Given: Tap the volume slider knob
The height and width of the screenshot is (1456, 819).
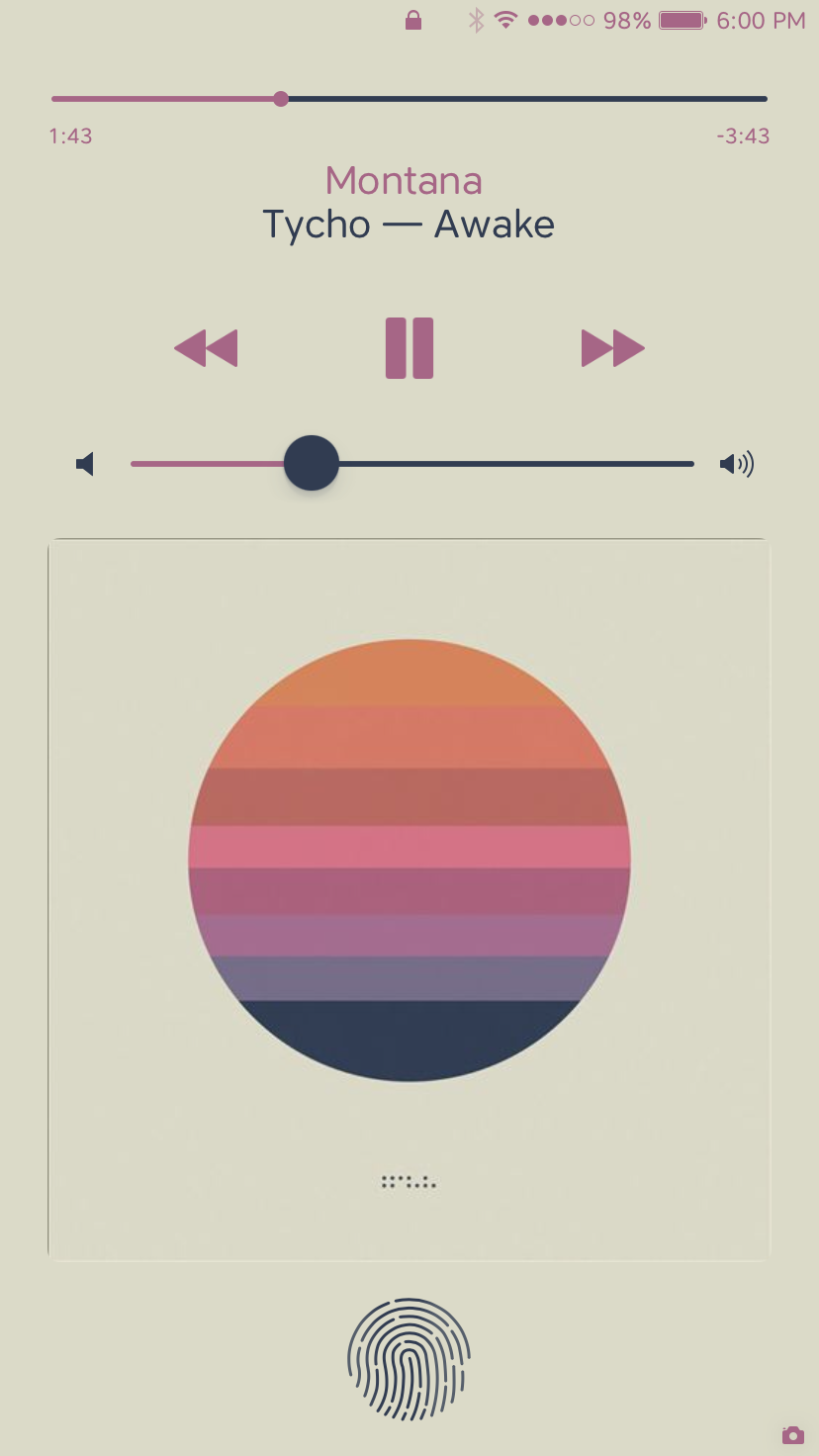Looking at the screenshot, I should [312, 463].
